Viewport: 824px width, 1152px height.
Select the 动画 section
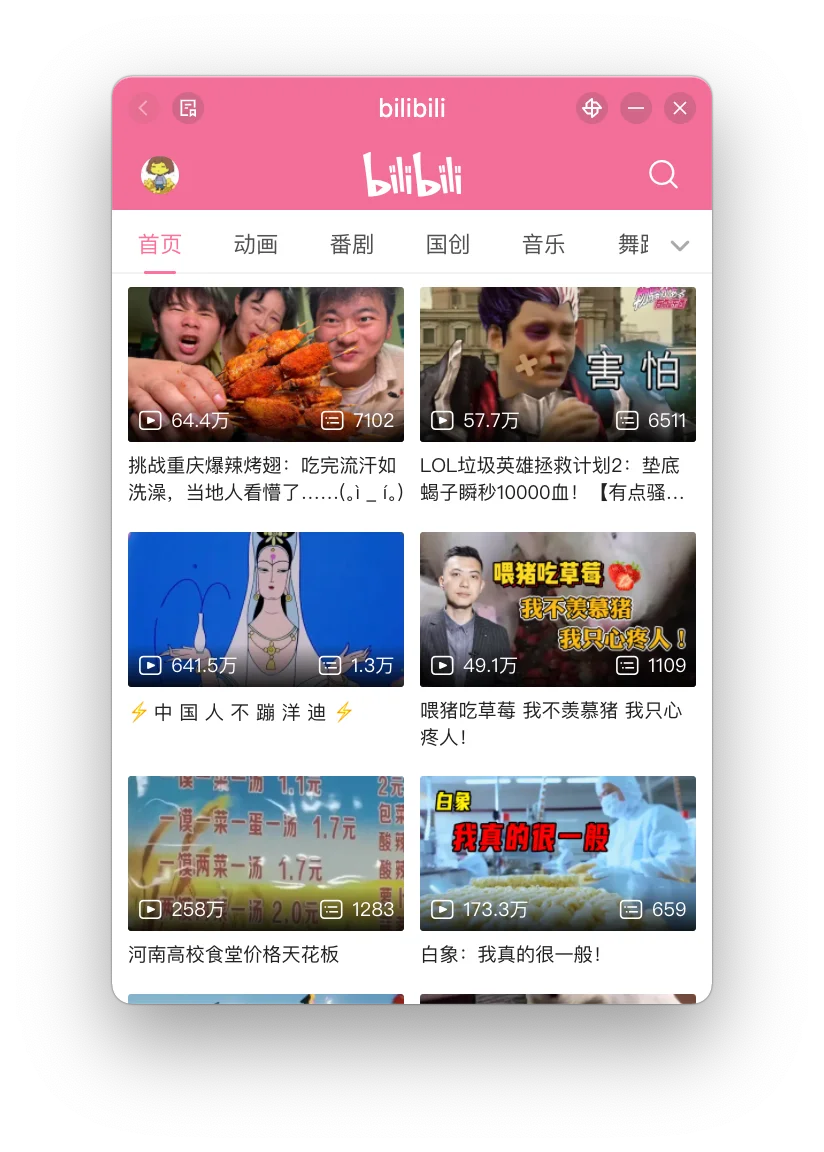click(x=255, y=245)
